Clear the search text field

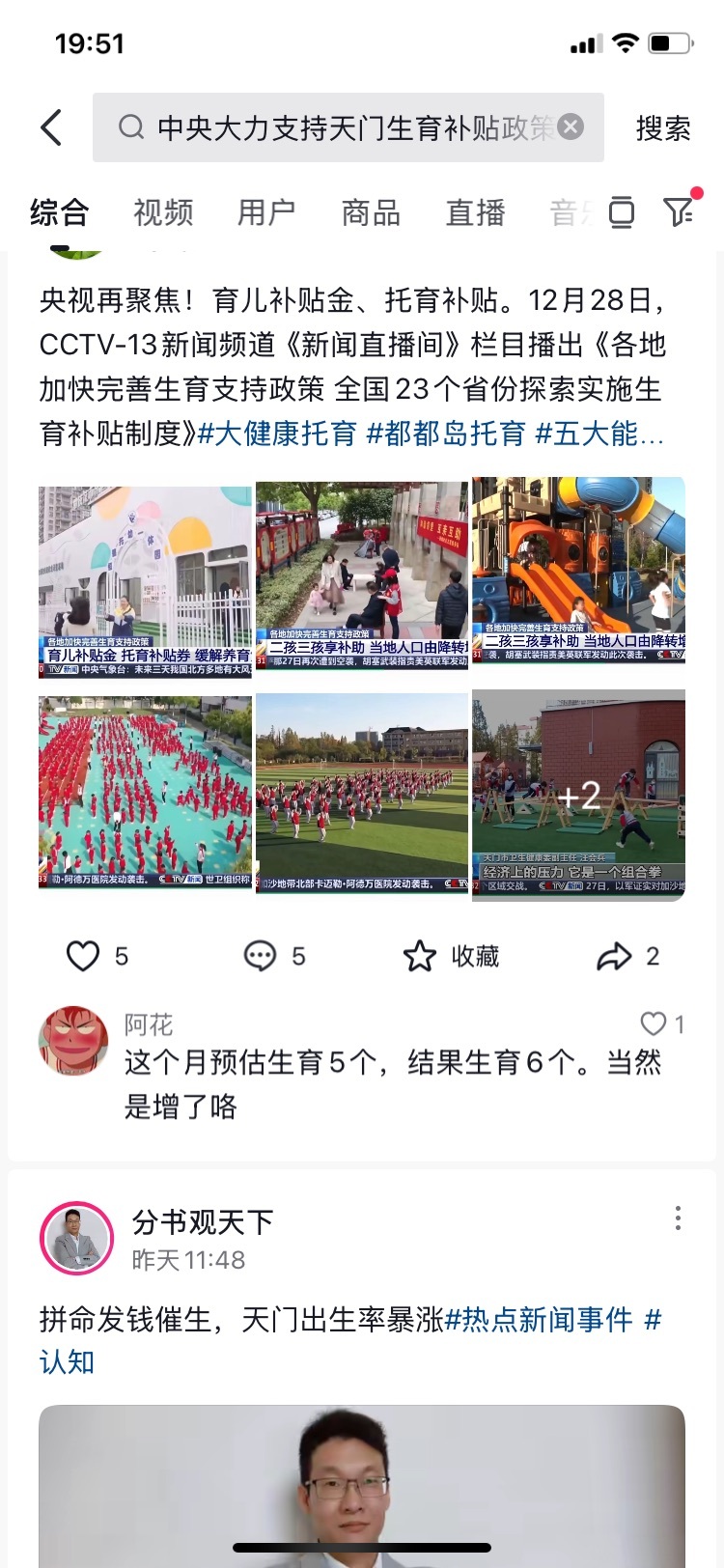(x=571, y=126)
